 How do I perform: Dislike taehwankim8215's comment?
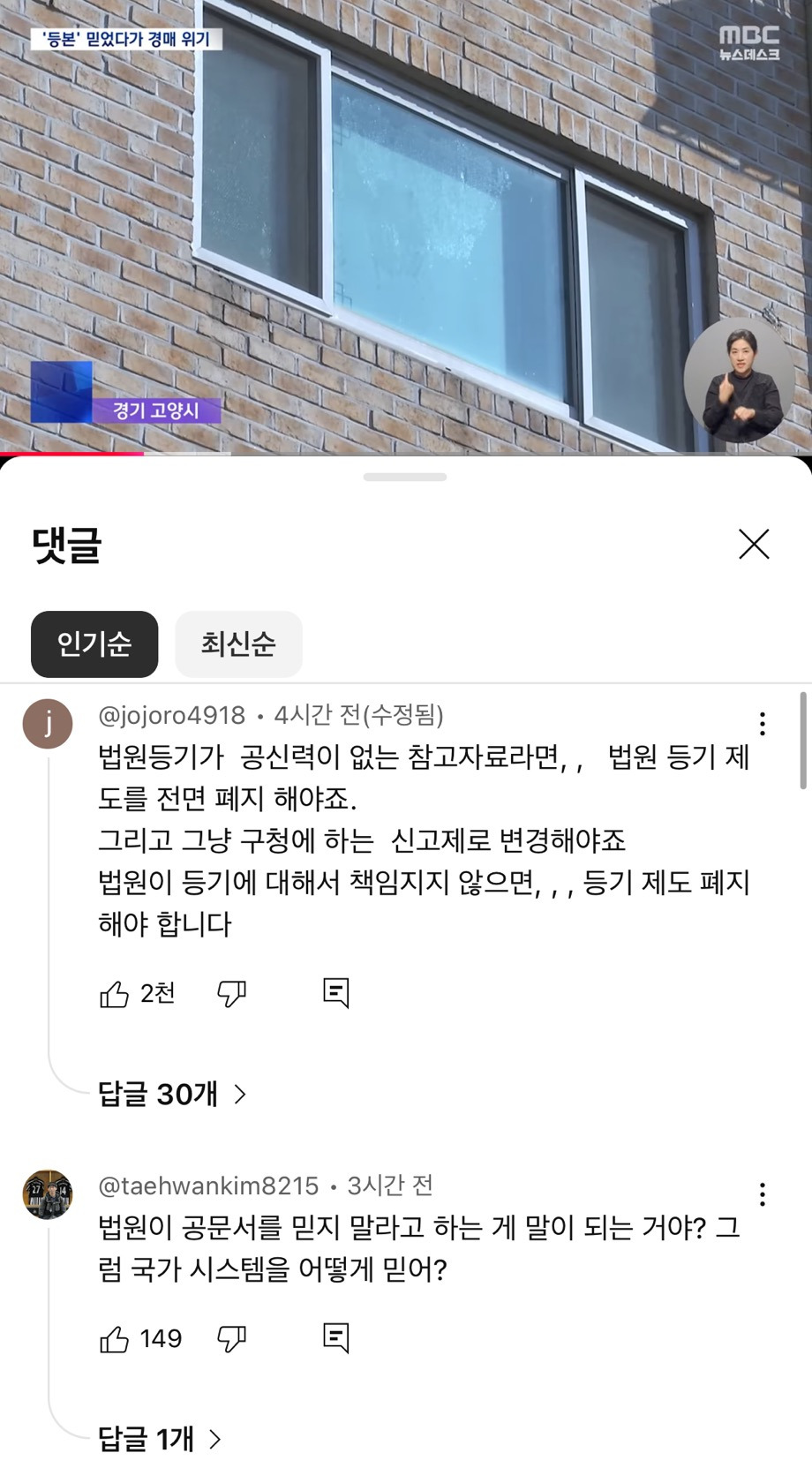pos(231,1339)
